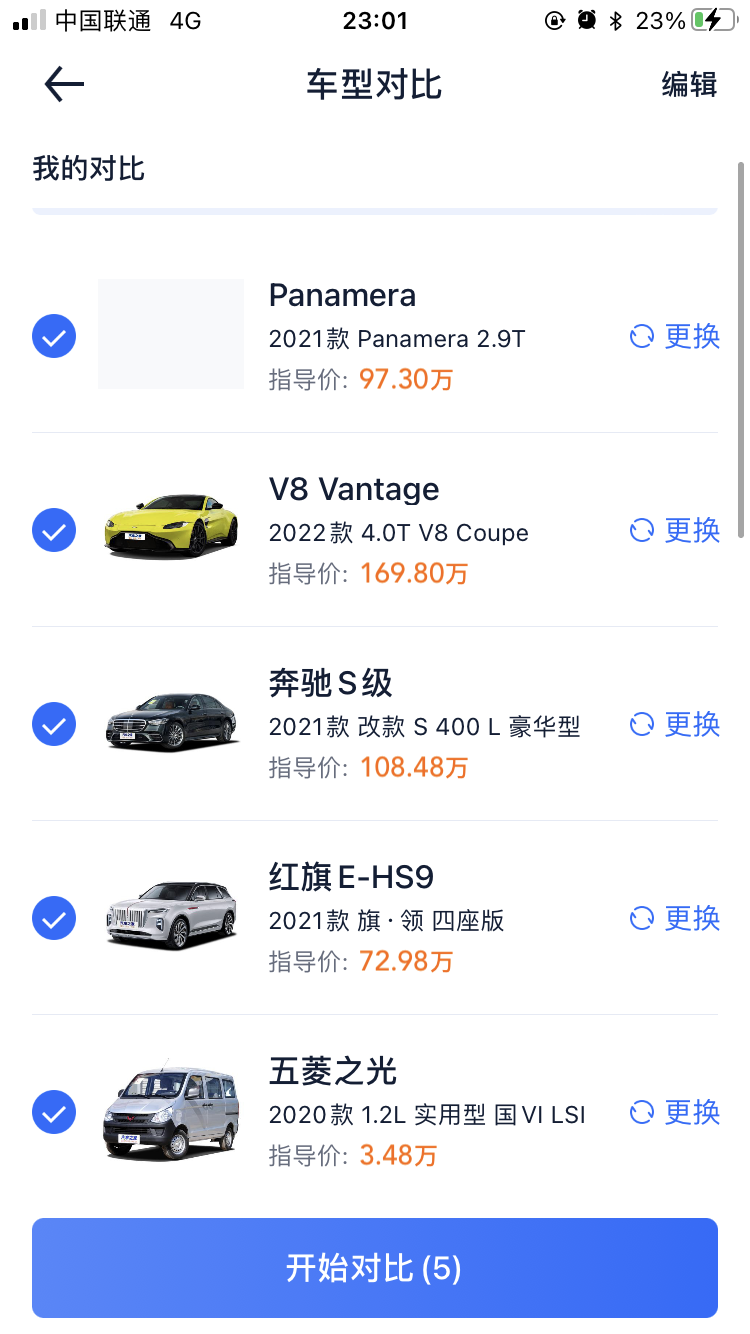This screenshot has width=750, height=1334.
Task: Toggle the 奔驰S级 checkbox
Action: pyautogui.click(x=54, y=724)
